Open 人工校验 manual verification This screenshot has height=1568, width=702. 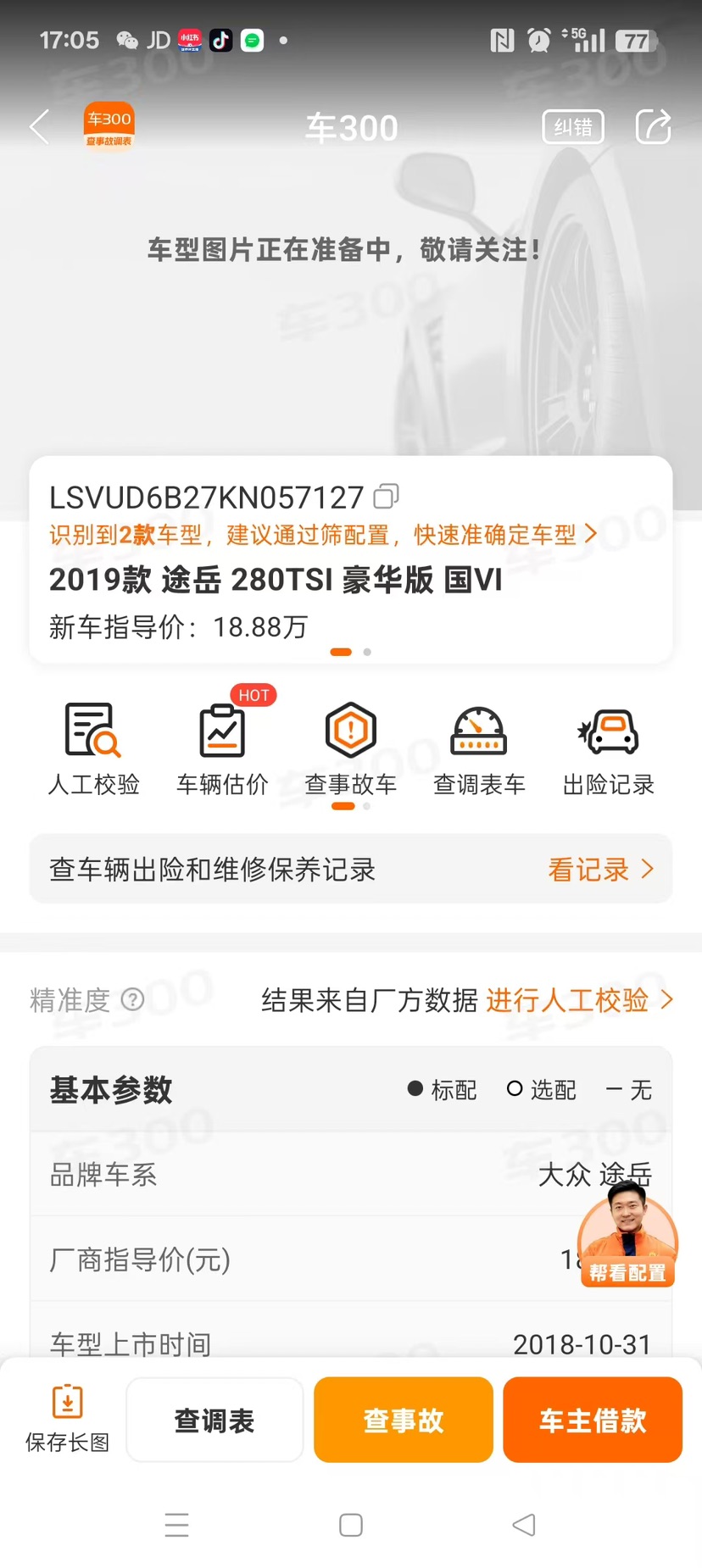click(x=93, y=748)
